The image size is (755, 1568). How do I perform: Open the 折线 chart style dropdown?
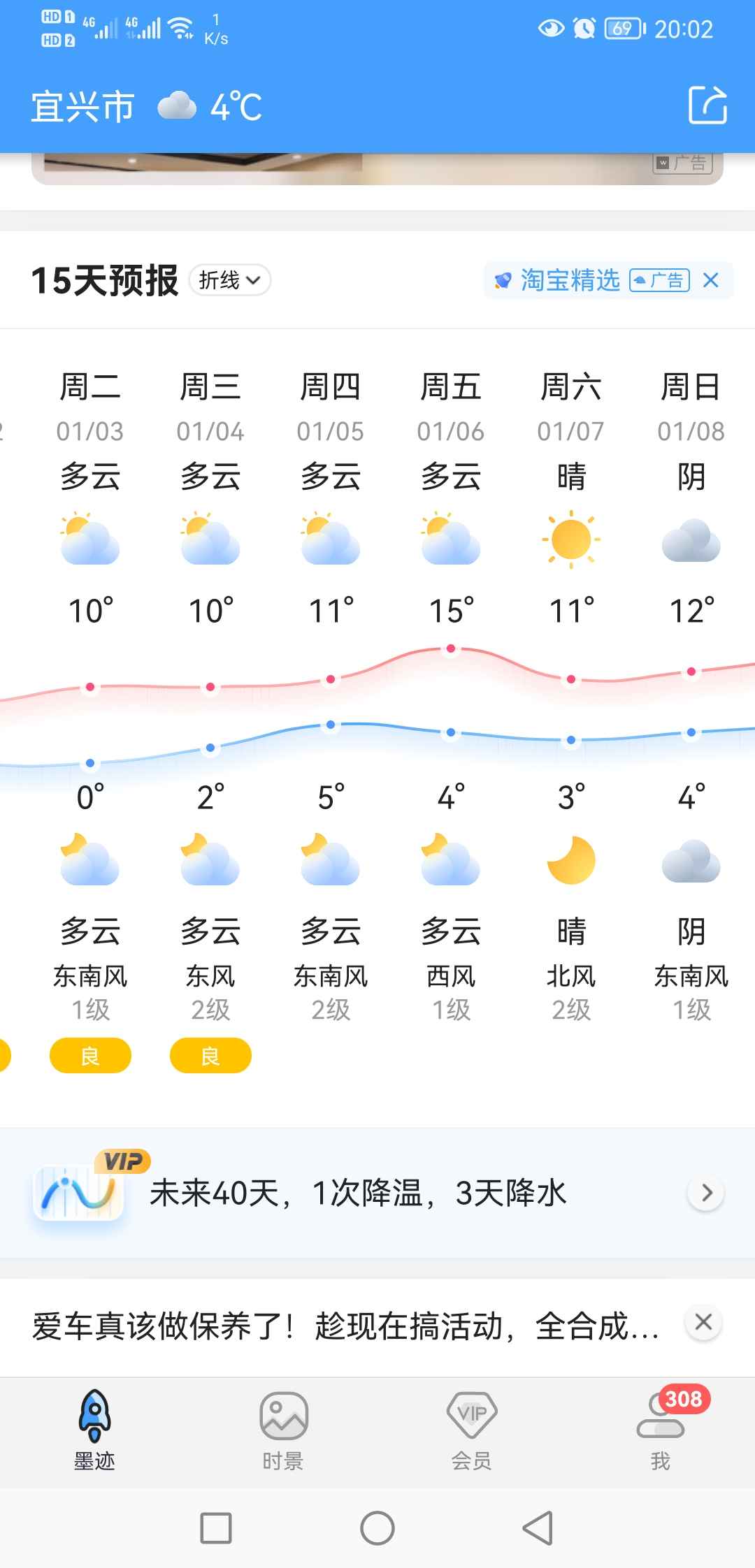coord(230,280)
